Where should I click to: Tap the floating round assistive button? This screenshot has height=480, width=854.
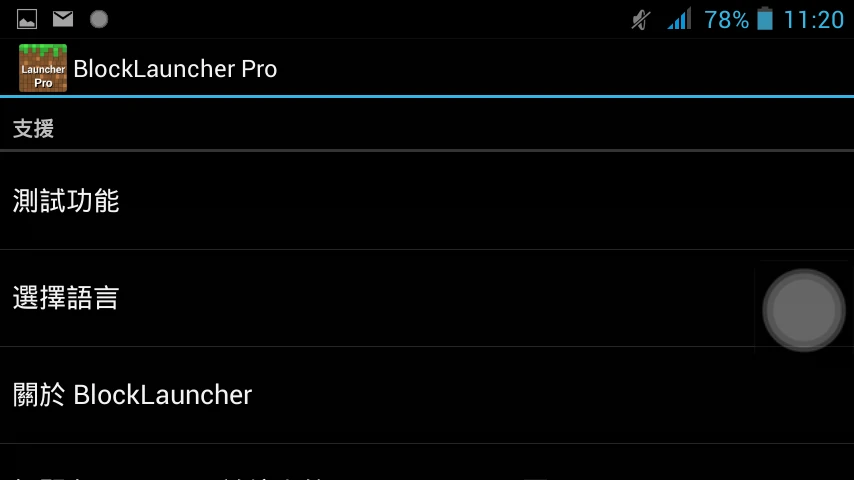point(803,309)
